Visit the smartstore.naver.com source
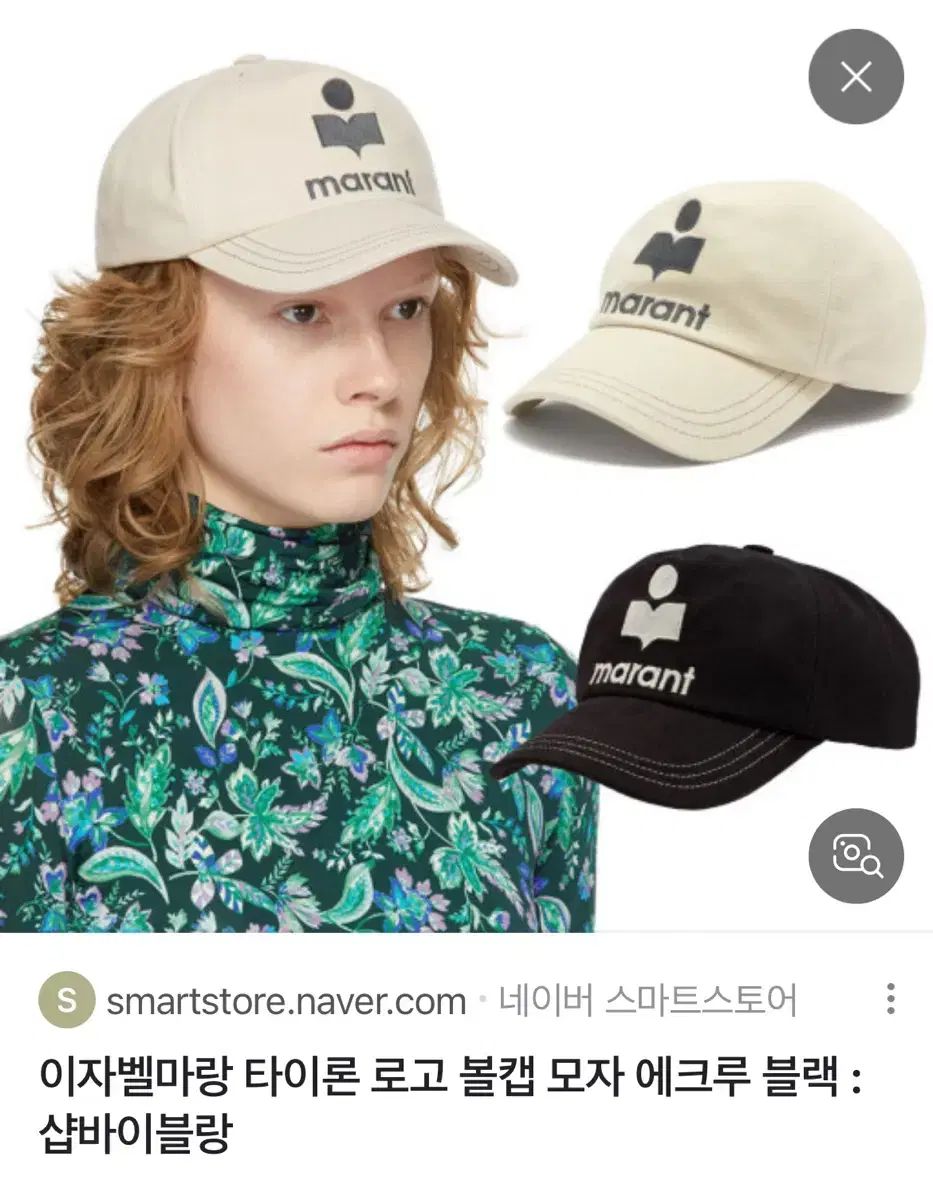Viewport: 933px width, 1200px height. coord(286,1001)
